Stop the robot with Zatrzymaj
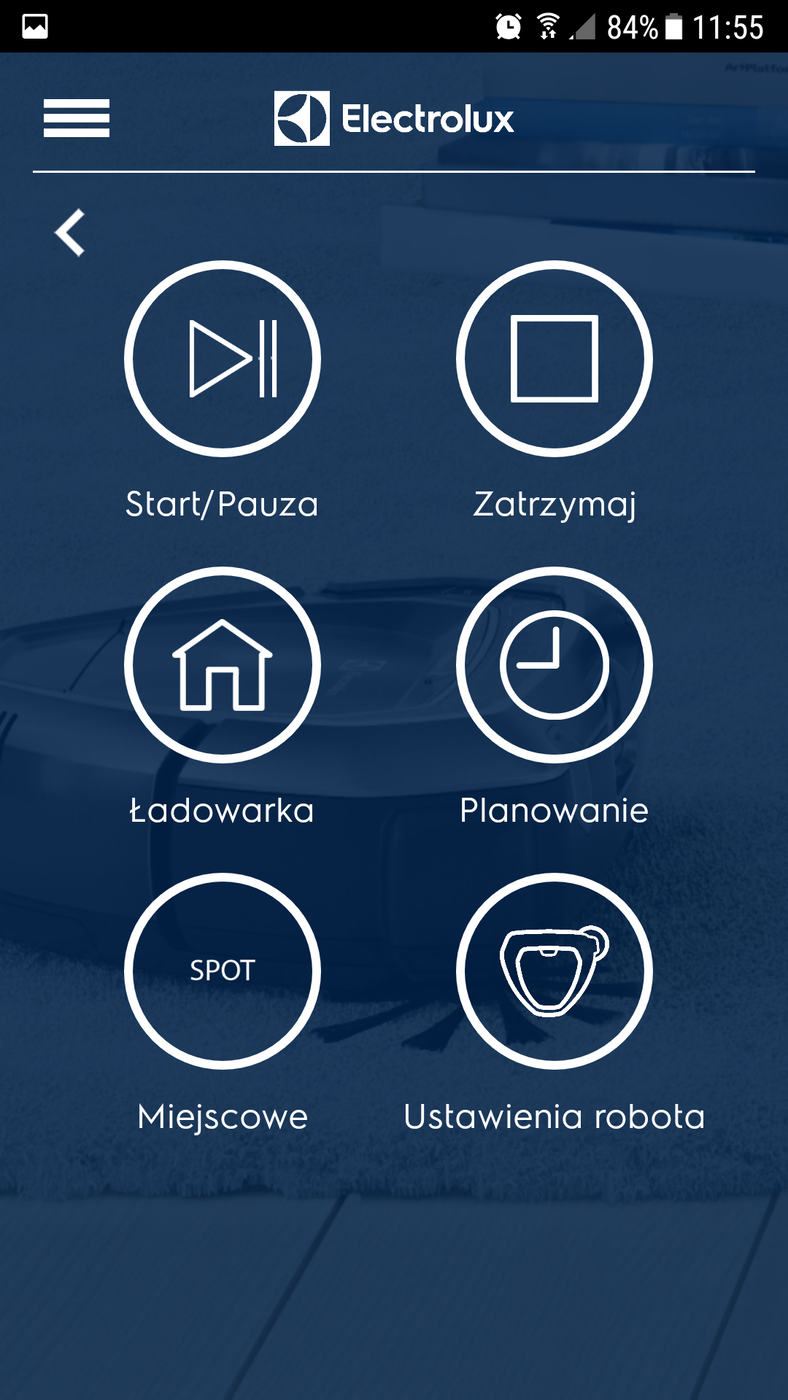This screenshot has width=788, height=1400. 554,357
